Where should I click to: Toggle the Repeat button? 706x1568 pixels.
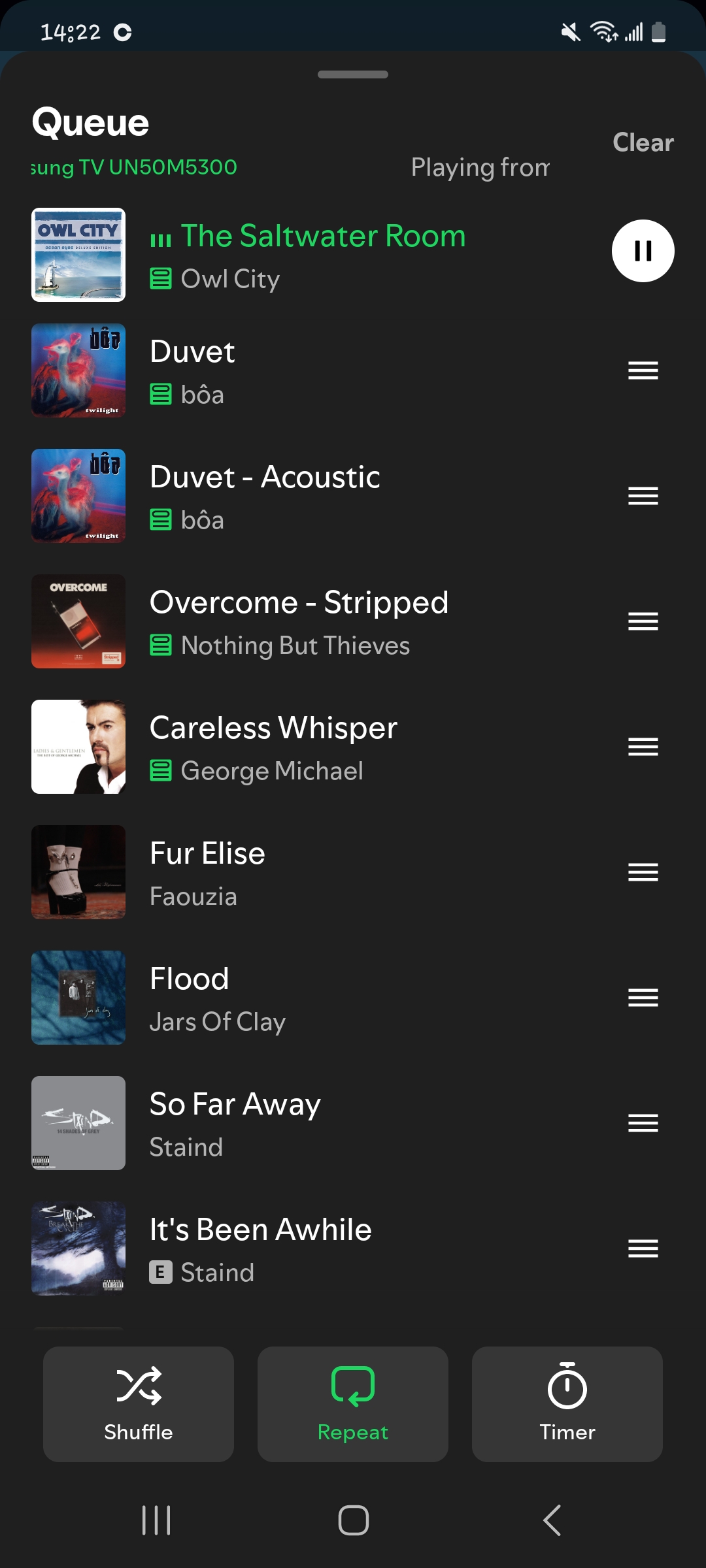pos(353,1404)
